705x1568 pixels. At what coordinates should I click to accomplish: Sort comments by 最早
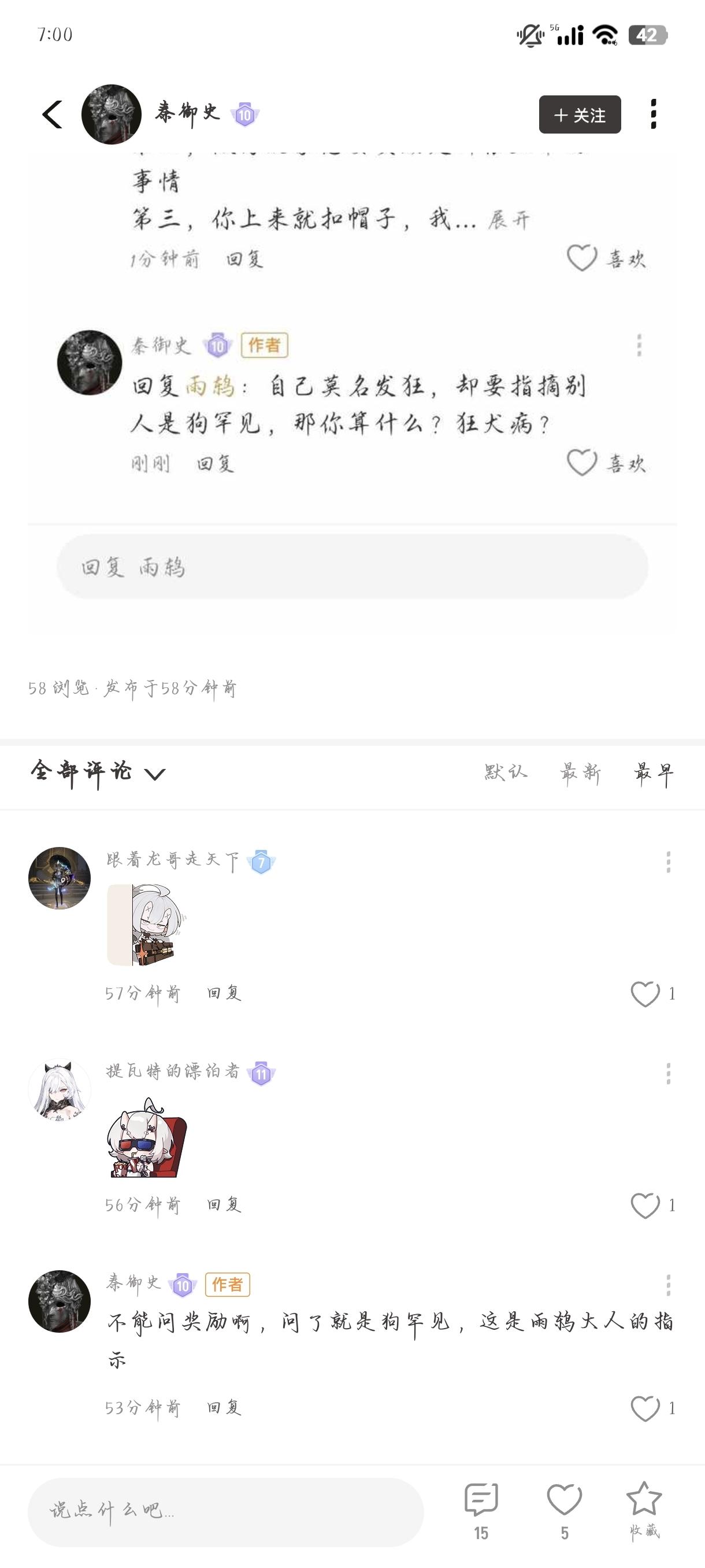[x=654, y=772]
